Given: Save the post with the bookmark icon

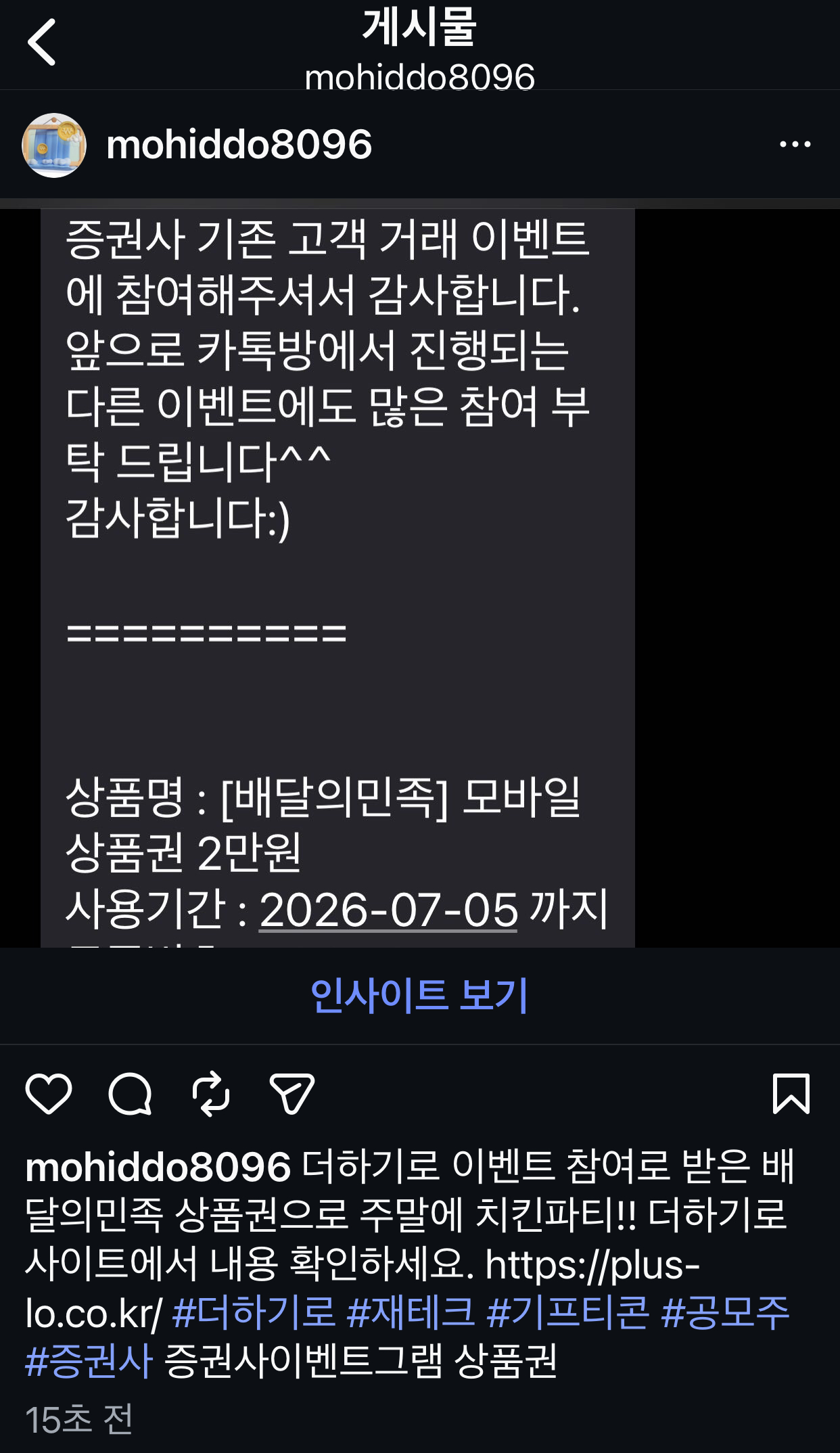Looking at the screenshot, I should coord(791,1094).
